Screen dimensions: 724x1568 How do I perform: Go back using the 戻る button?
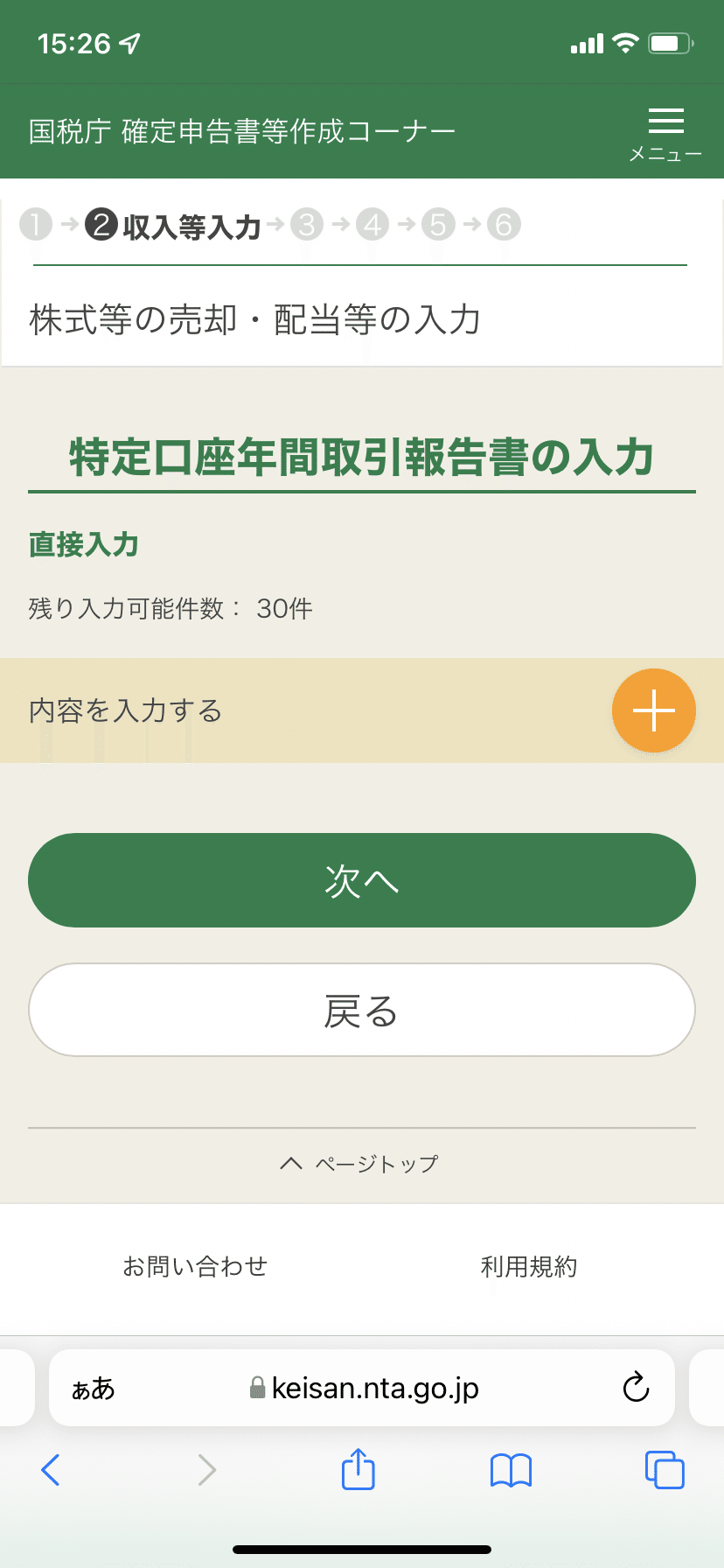click(x=362, y=1011)
